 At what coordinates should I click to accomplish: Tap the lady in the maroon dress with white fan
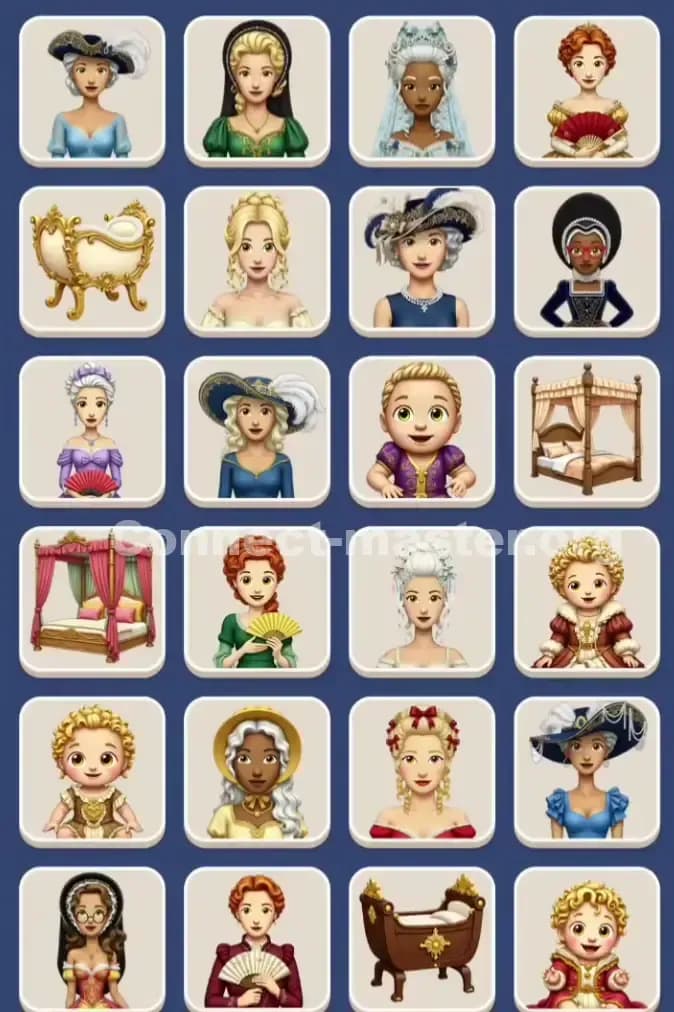click(256, 941)
